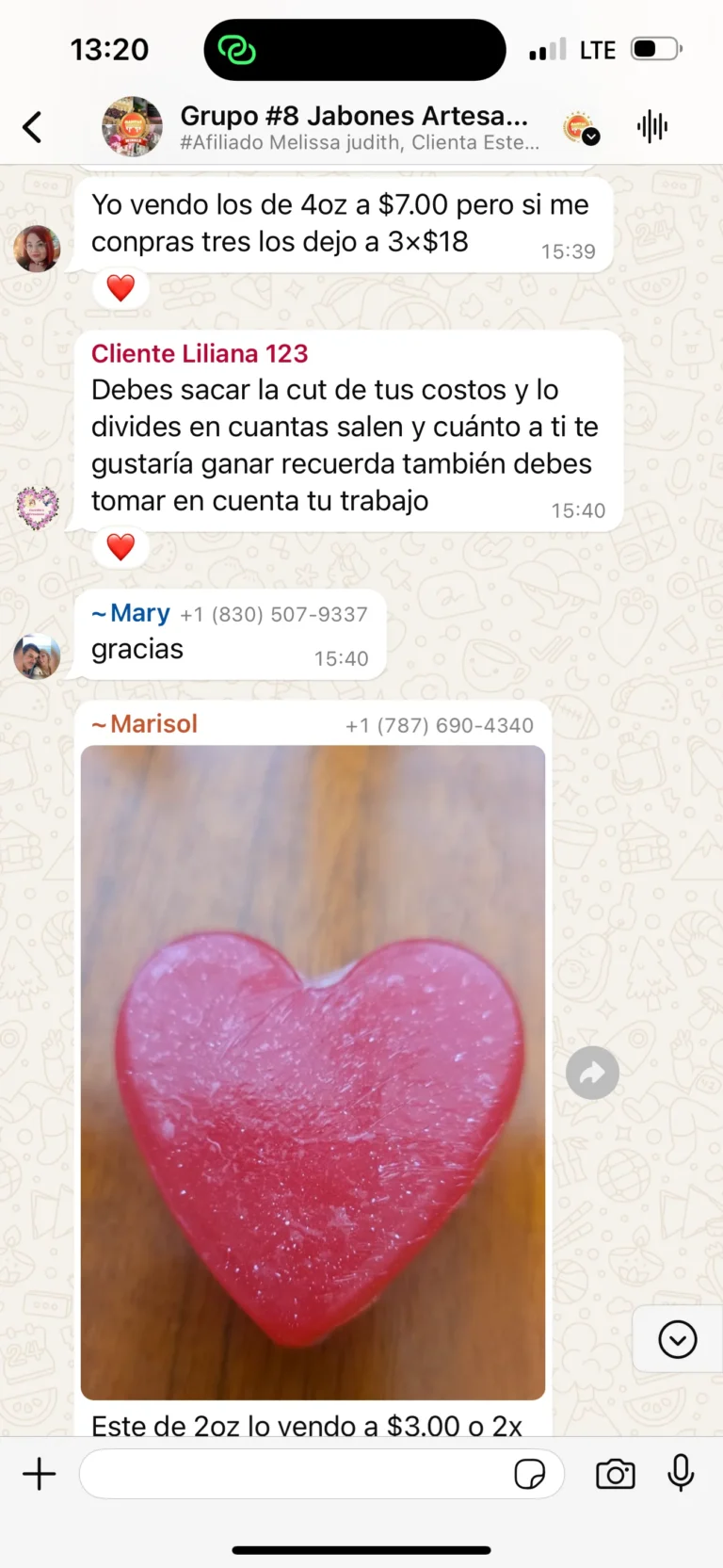Record a voice message with the microphone
This screenshot has width=723, height=1568.
(681, 1474)
